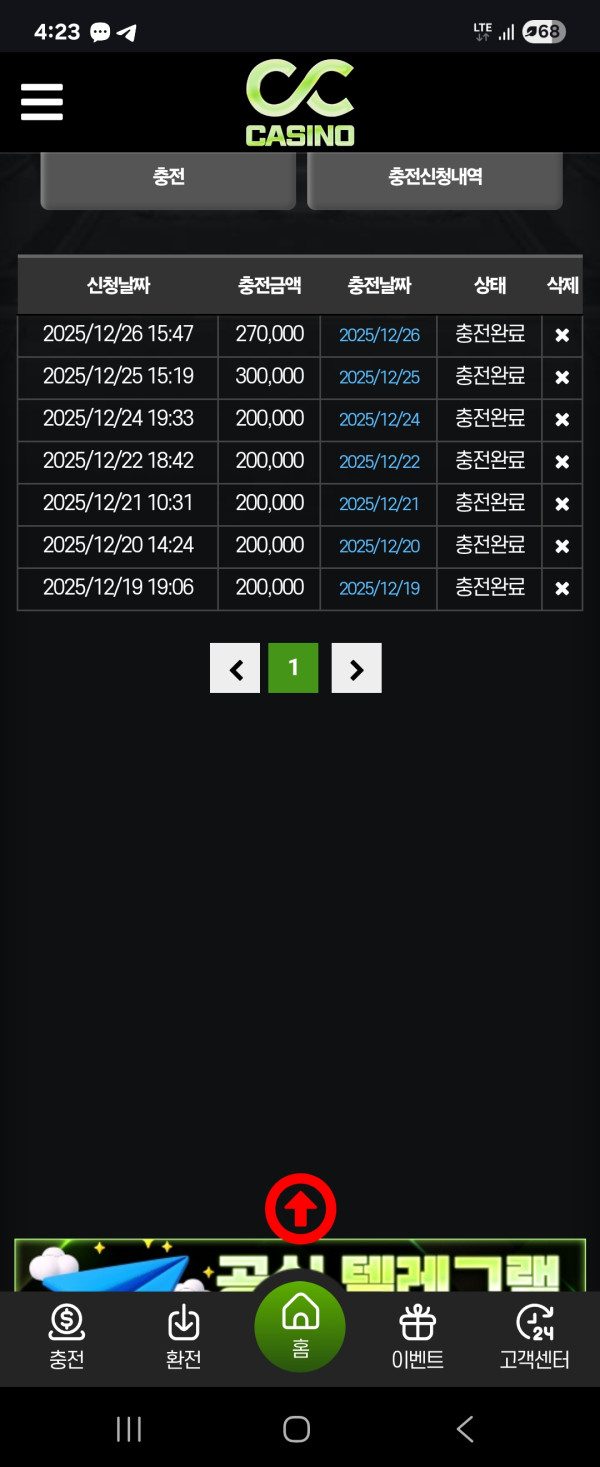
Task: Tap the red scroll-to-top arrow
Action: click(300, 1210)
